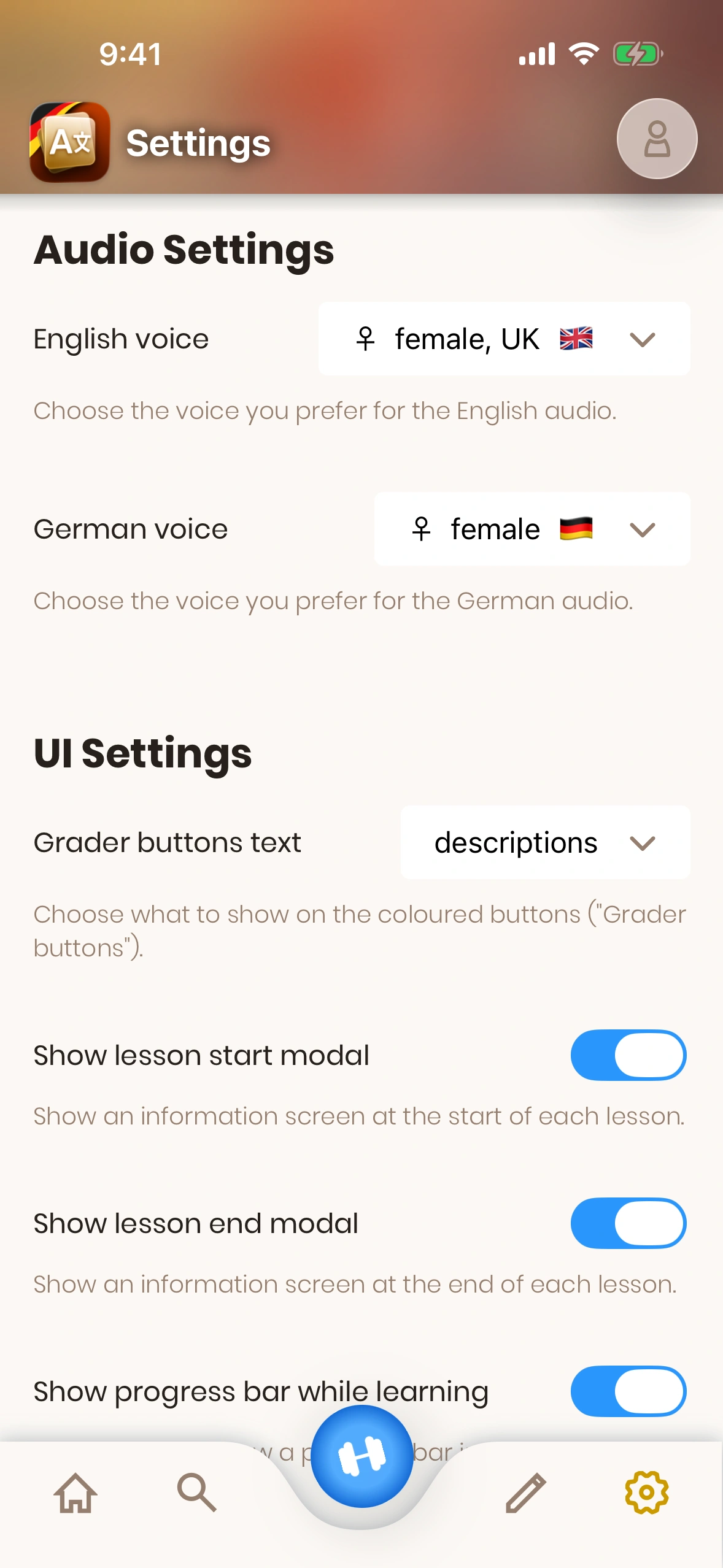Go to the Home tab
This screenshot has width=723, height=1568.
pyautogui.click(x=75, y=1493)
